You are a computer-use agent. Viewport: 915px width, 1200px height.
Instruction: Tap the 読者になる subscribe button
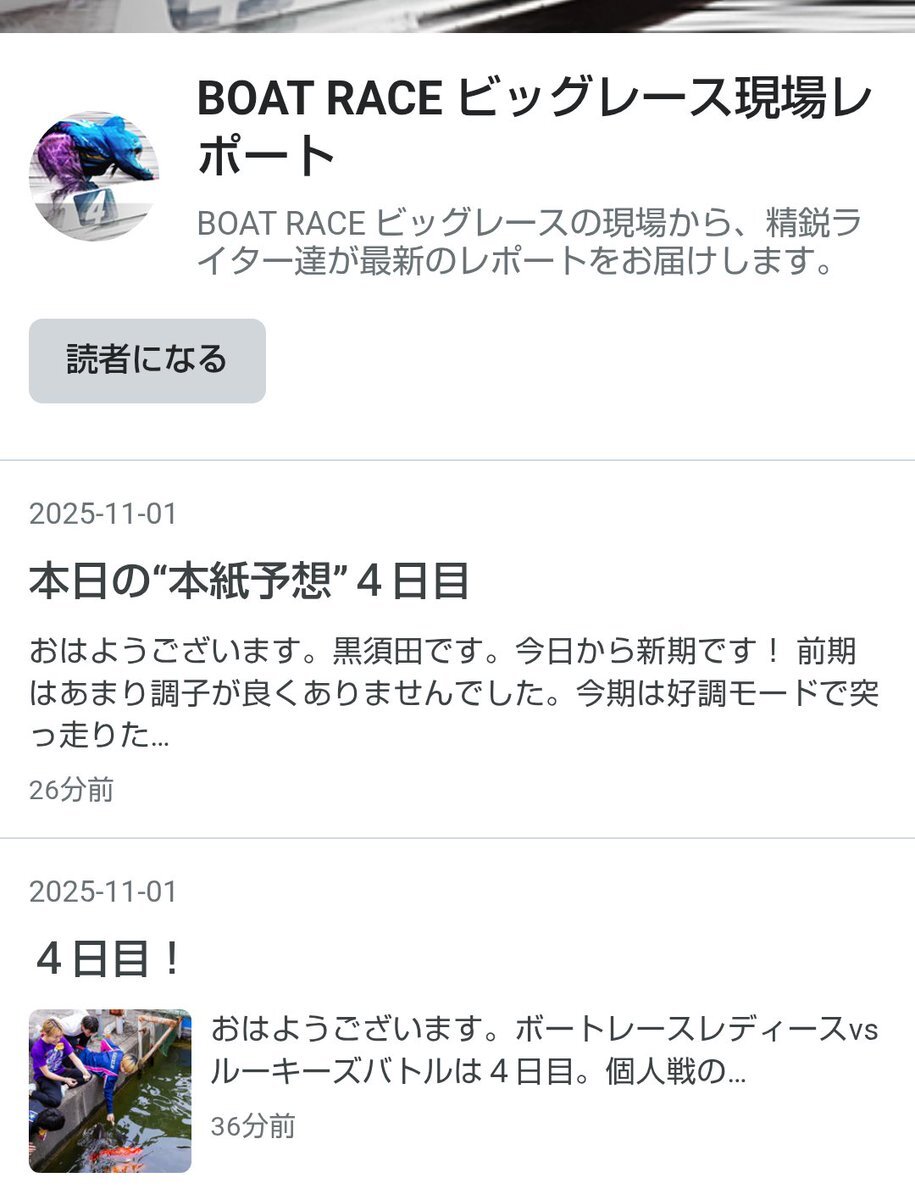[147, 361]
